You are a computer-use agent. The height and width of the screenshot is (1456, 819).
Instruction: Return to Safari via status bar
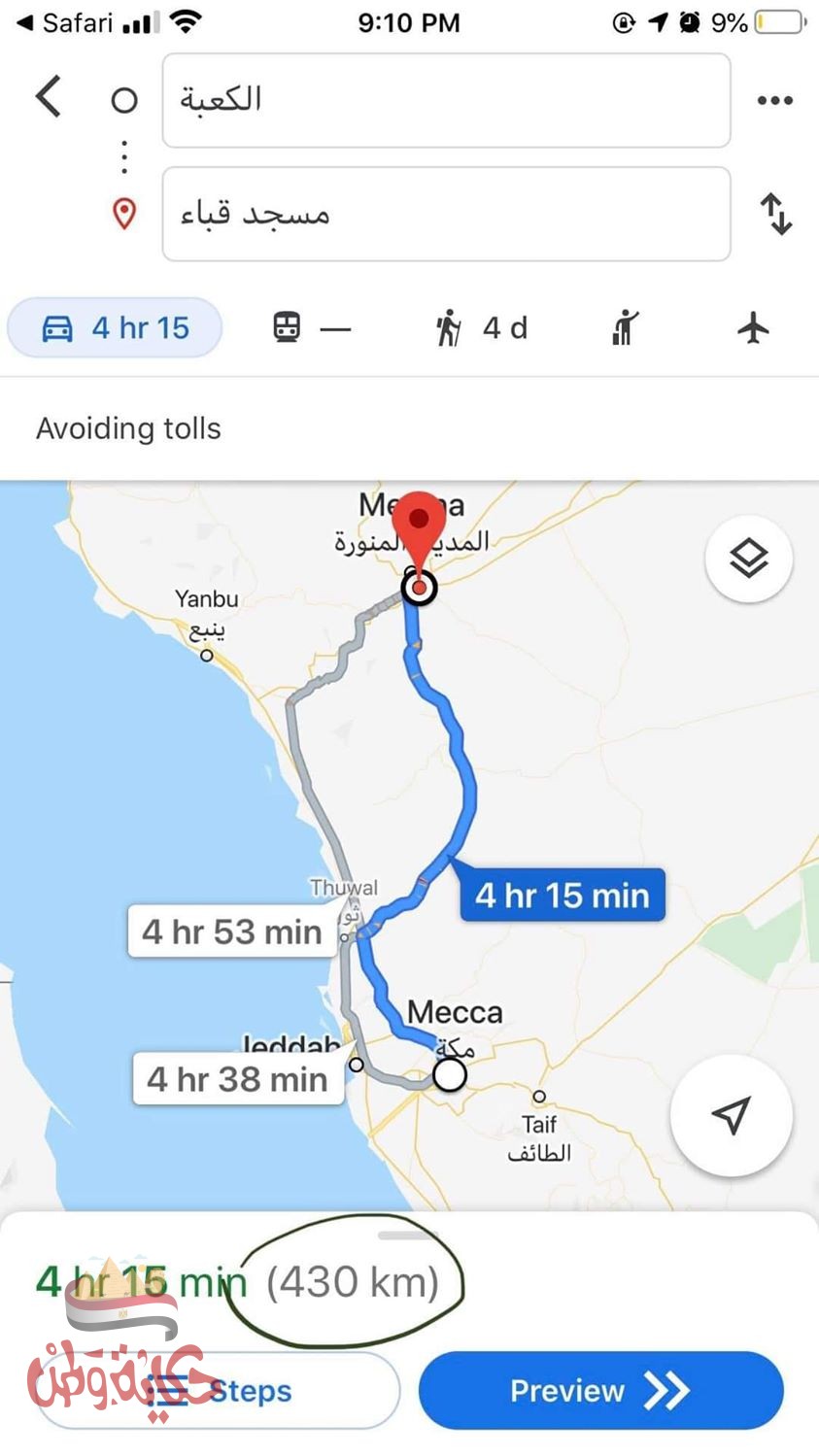[64, 22]
